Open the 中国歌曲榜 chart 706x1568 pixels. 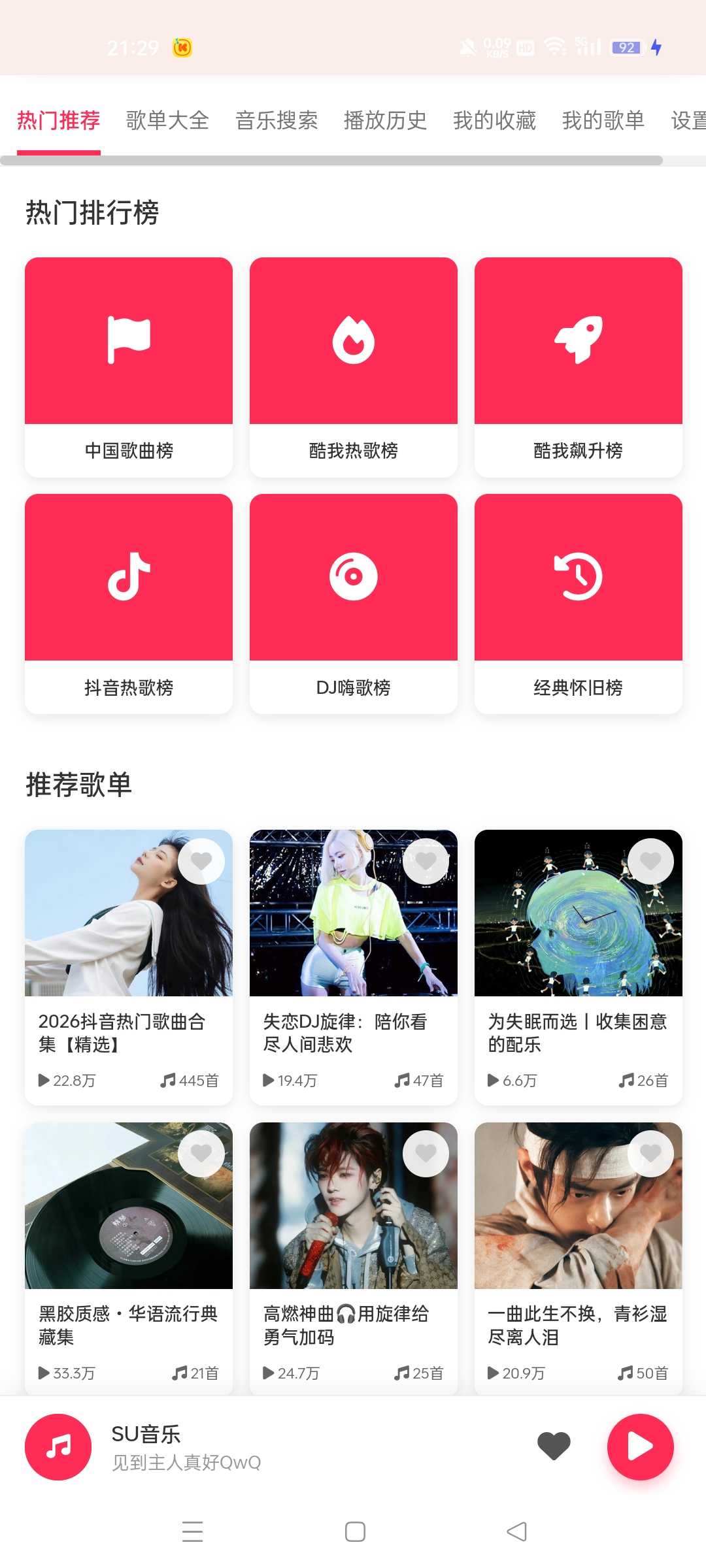click(129, 367)
